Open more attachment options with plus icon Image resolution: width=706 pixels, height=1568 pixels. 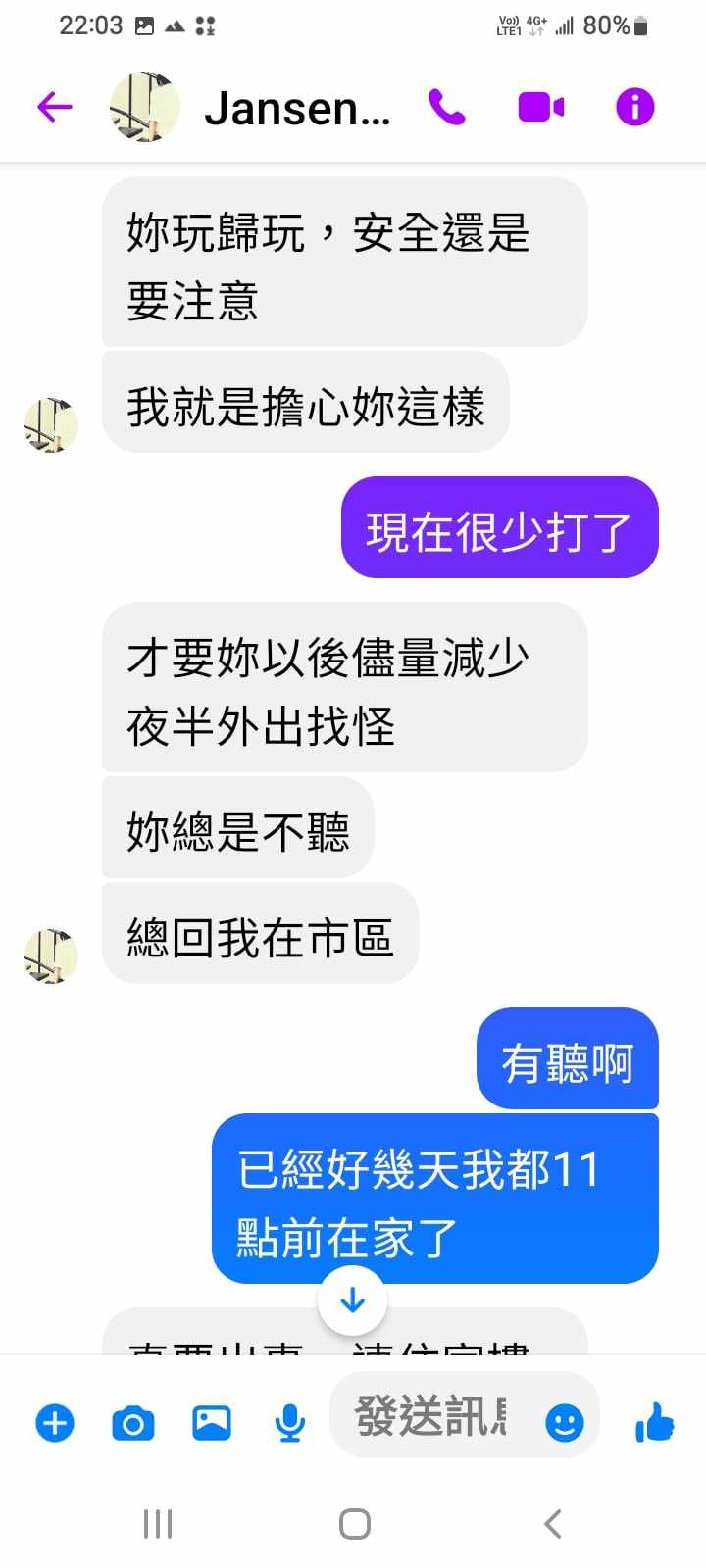click(55, 1422)
